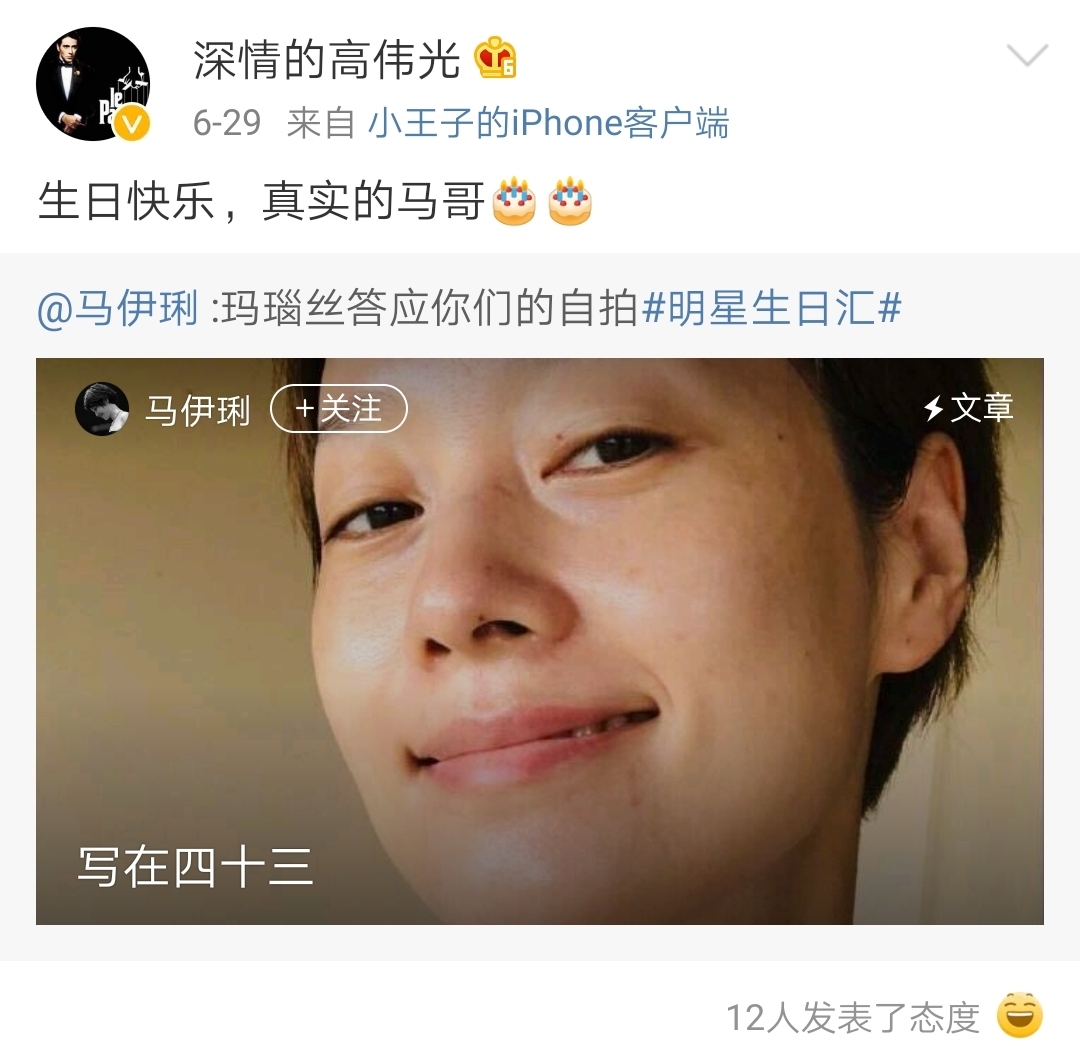1080x1054 pixels.
Task: Open the username 深情的高伟光
Action: 326,60
